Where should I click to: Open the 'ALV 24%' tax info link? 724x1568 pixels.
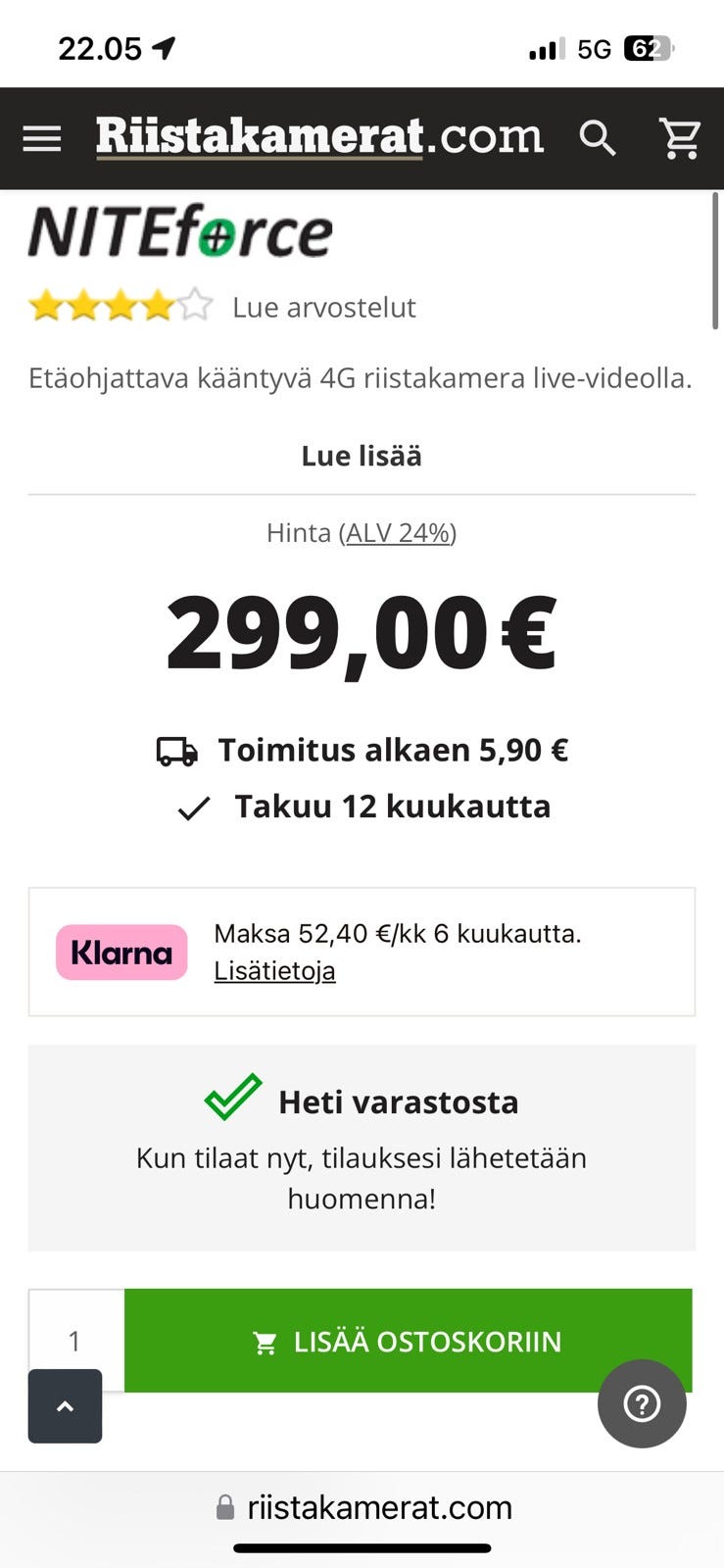398,533
